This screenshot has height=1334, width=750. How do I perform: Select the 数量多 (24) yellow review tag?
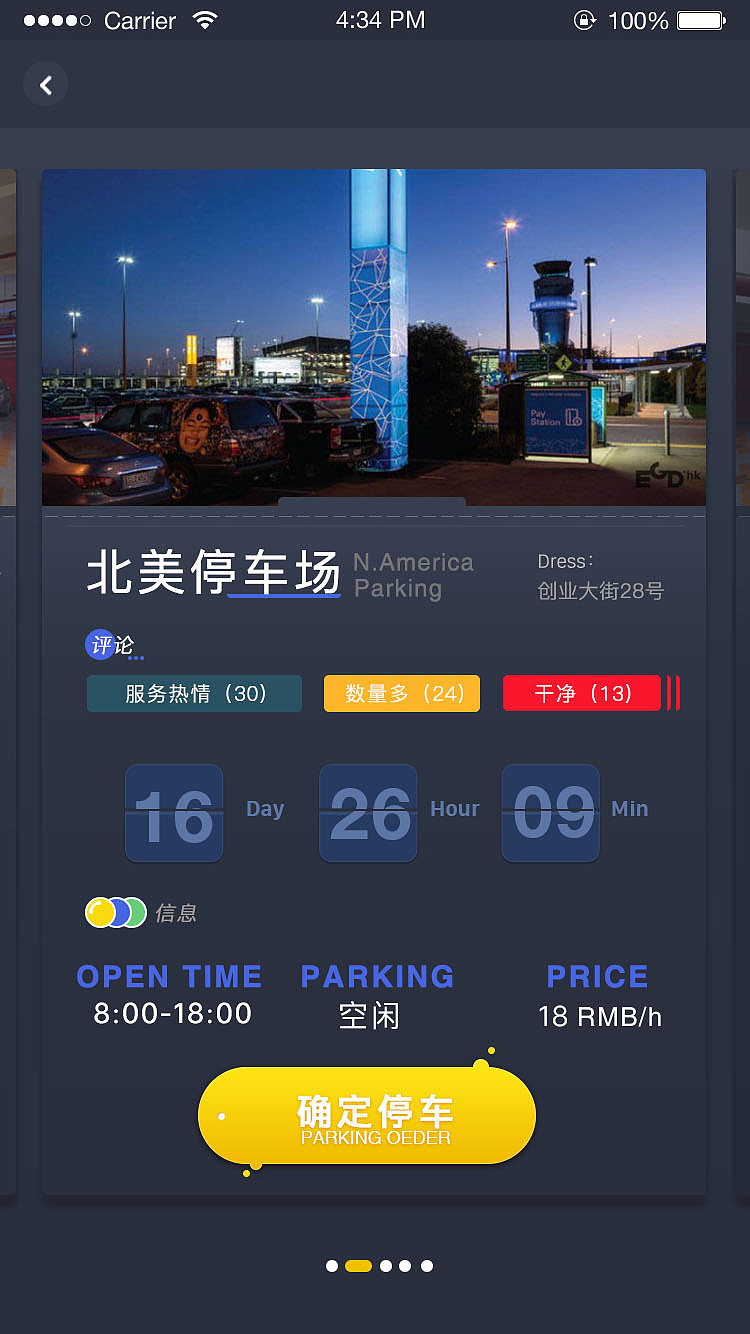[x=402, y=693]
